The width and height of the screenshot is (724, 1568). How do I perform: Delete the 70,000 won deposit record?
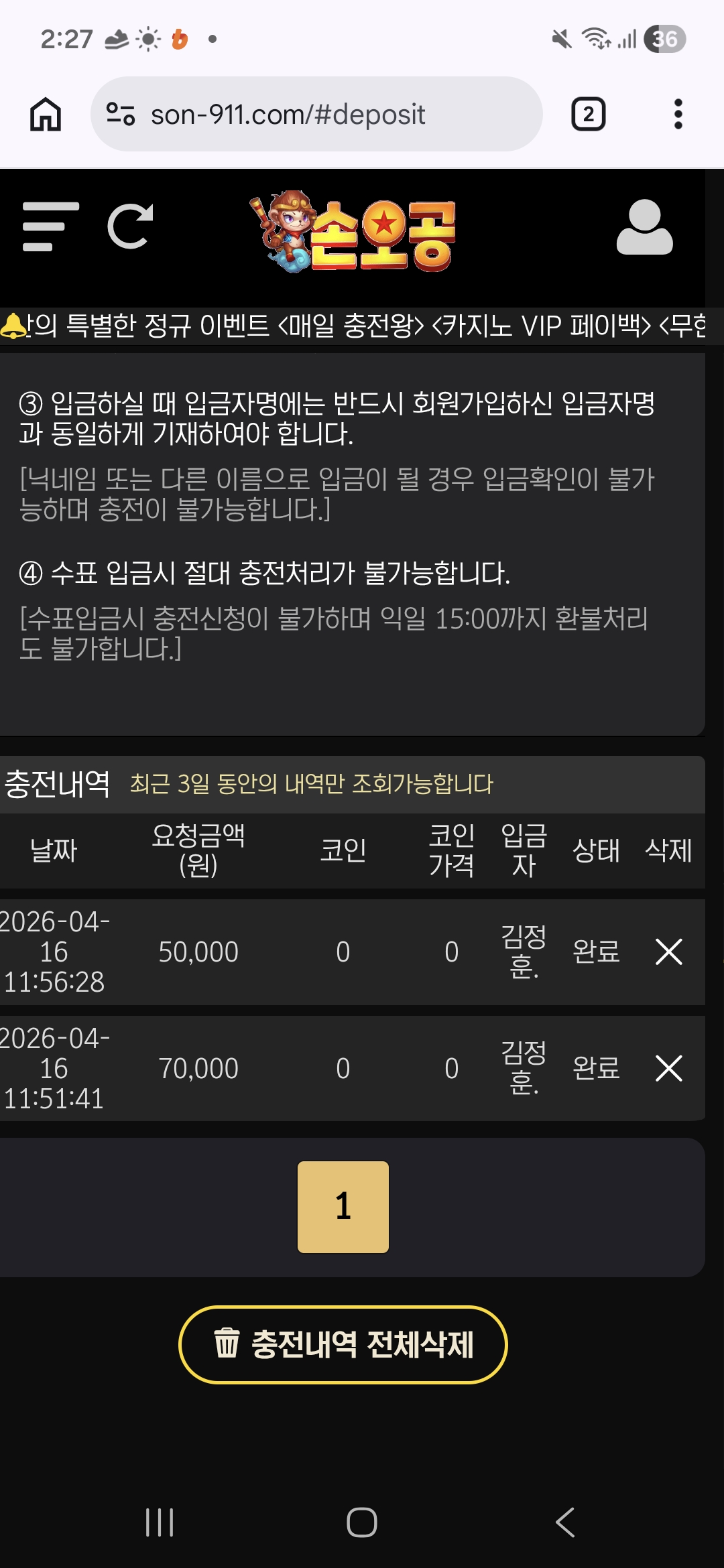[668, 1068]
